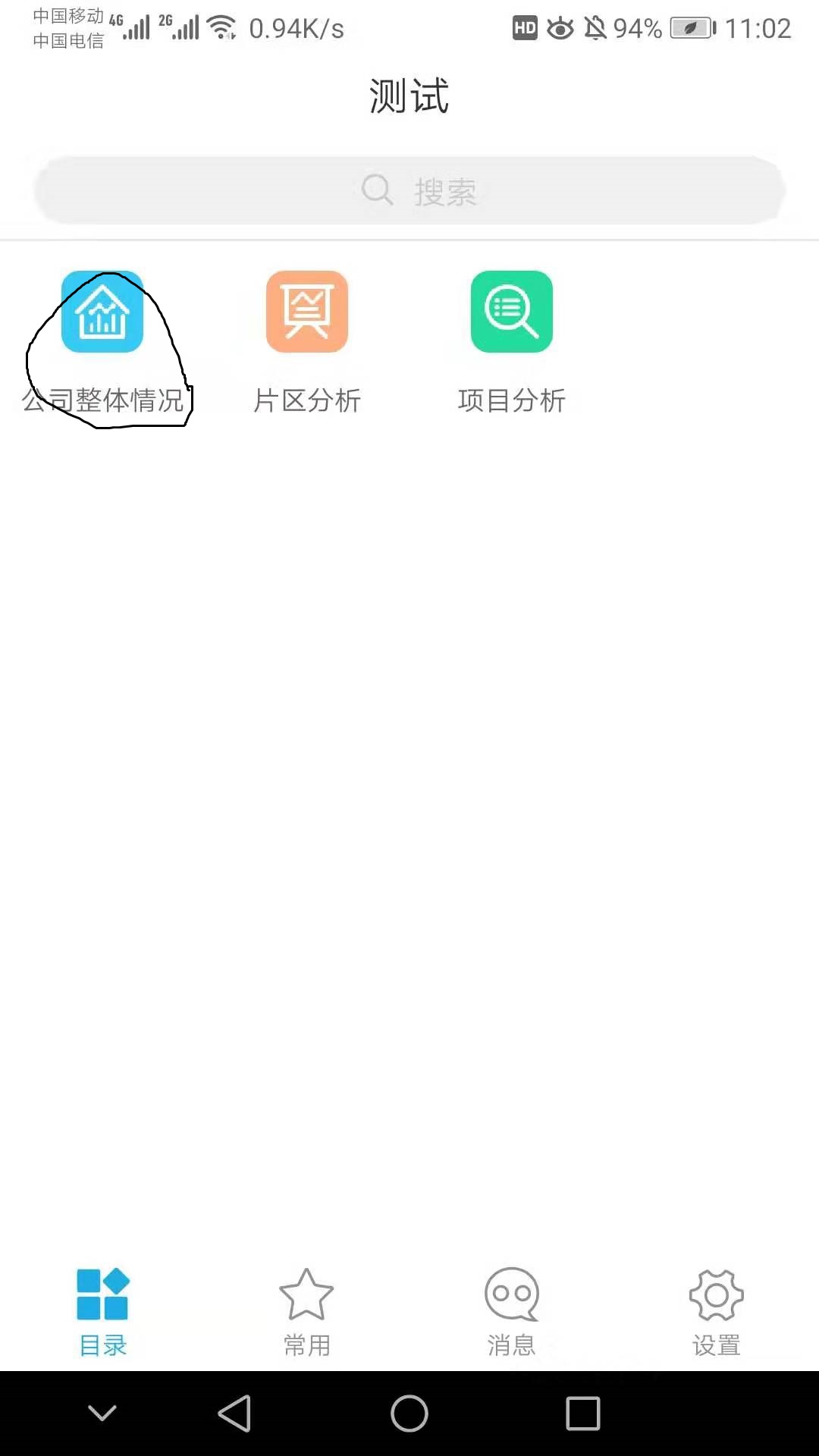Switch to the 消息 tab
819x1456 pixels.
pos(512,1312)
